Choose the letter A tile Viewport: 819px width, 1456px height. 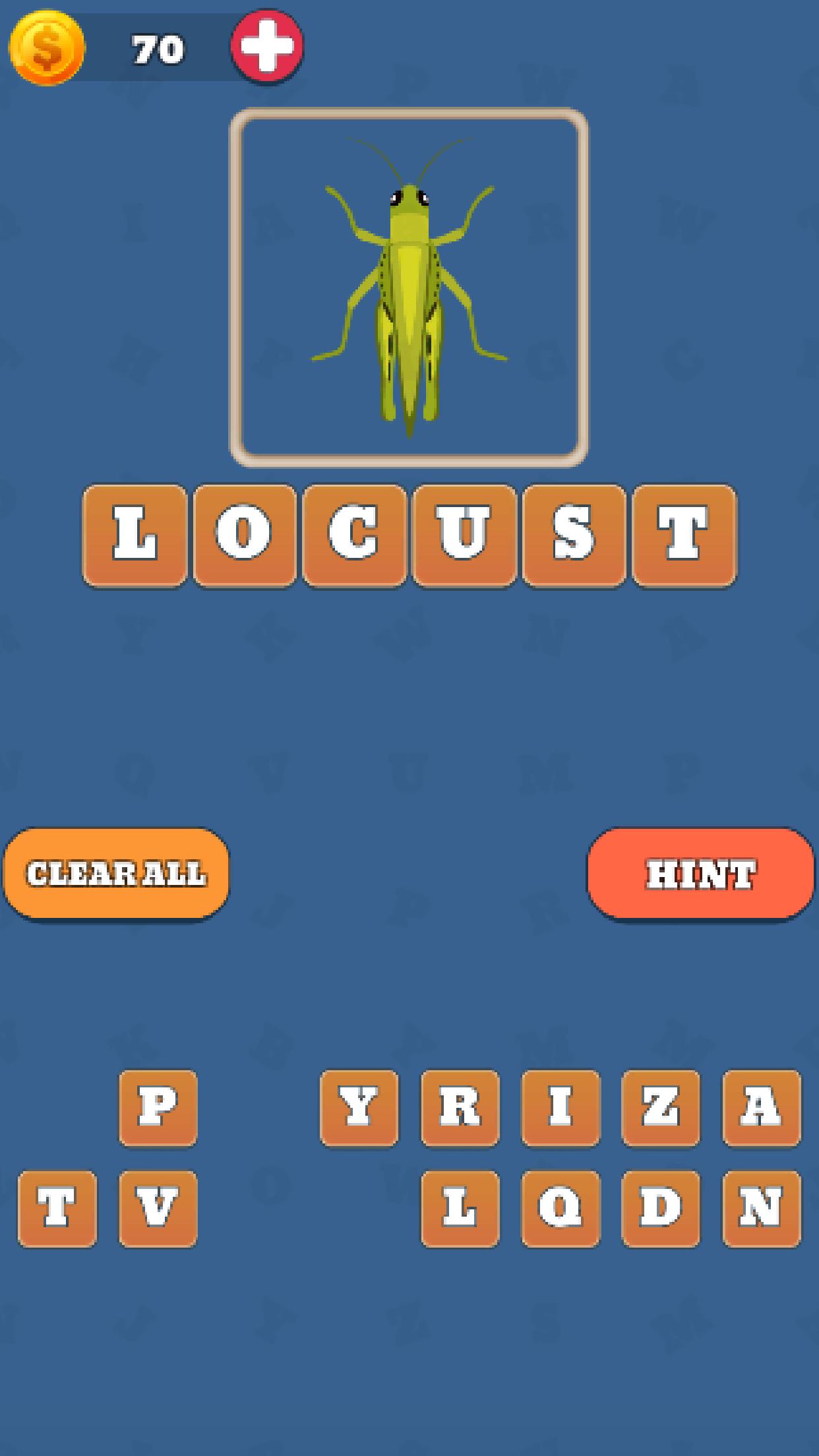point(762,1108)
